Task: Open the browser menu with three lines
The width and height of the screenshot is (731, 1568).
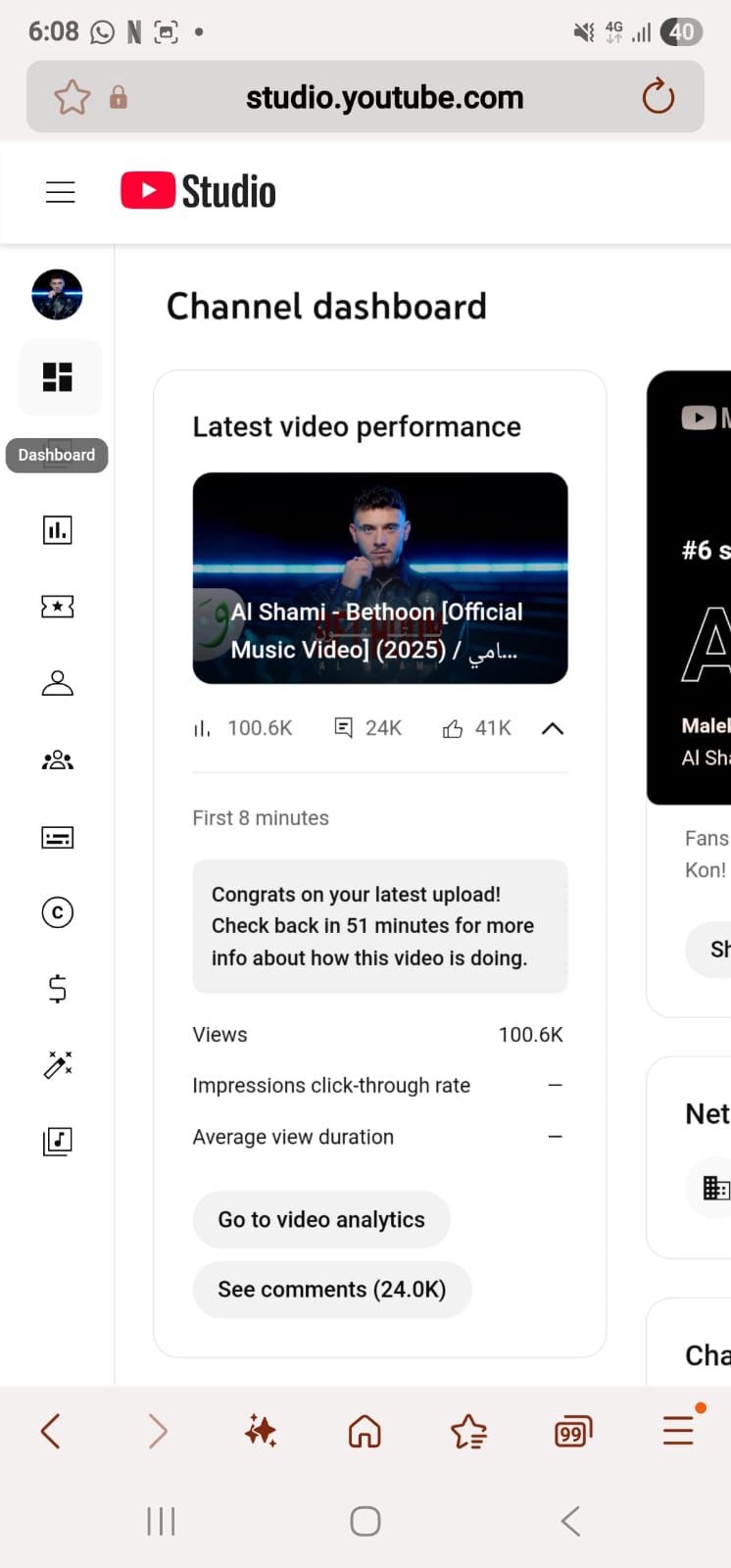Action: click(678, 1431)
